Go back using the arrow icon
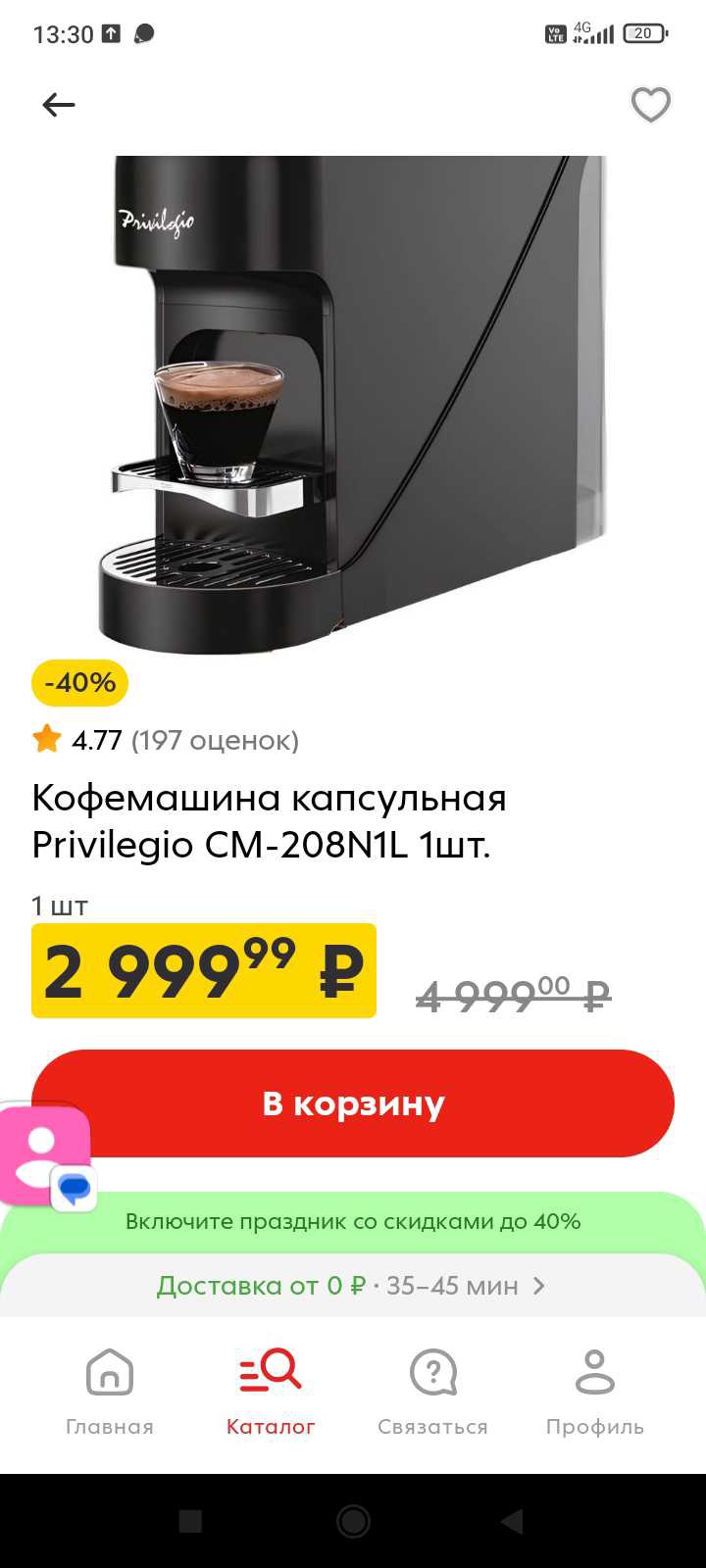 pos(59,105)
